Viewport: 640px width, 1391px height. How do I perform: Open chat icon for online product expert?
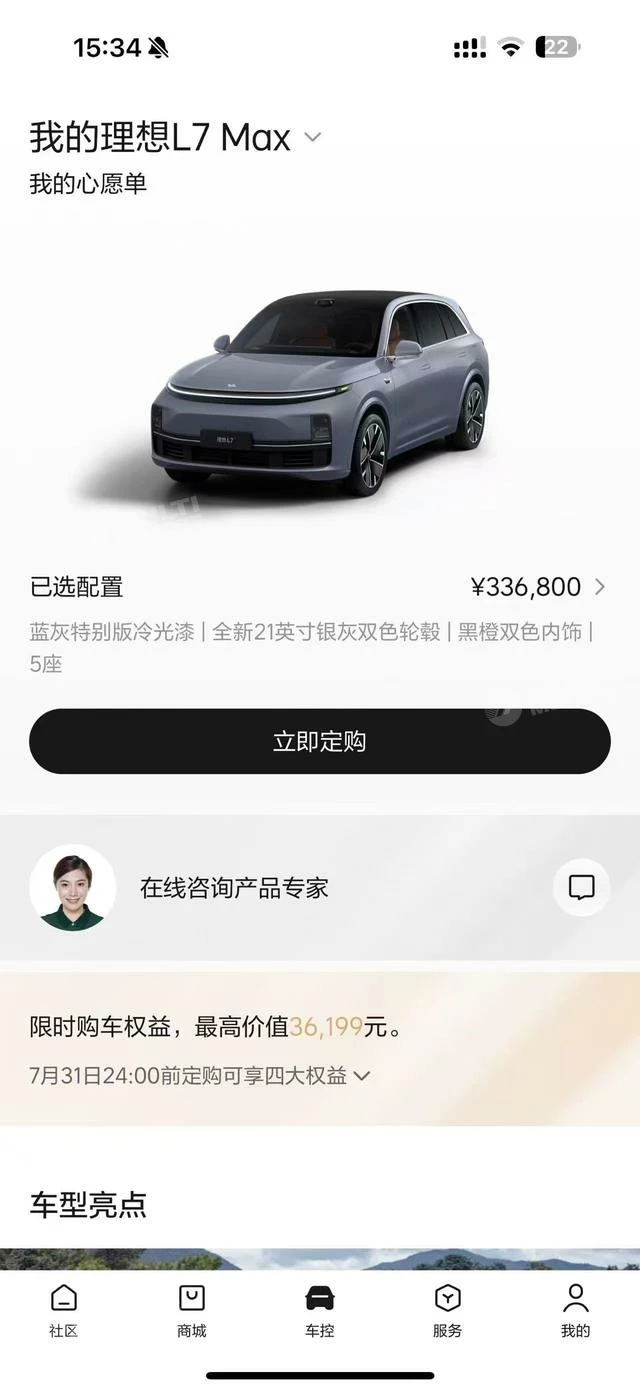(581, 887)
